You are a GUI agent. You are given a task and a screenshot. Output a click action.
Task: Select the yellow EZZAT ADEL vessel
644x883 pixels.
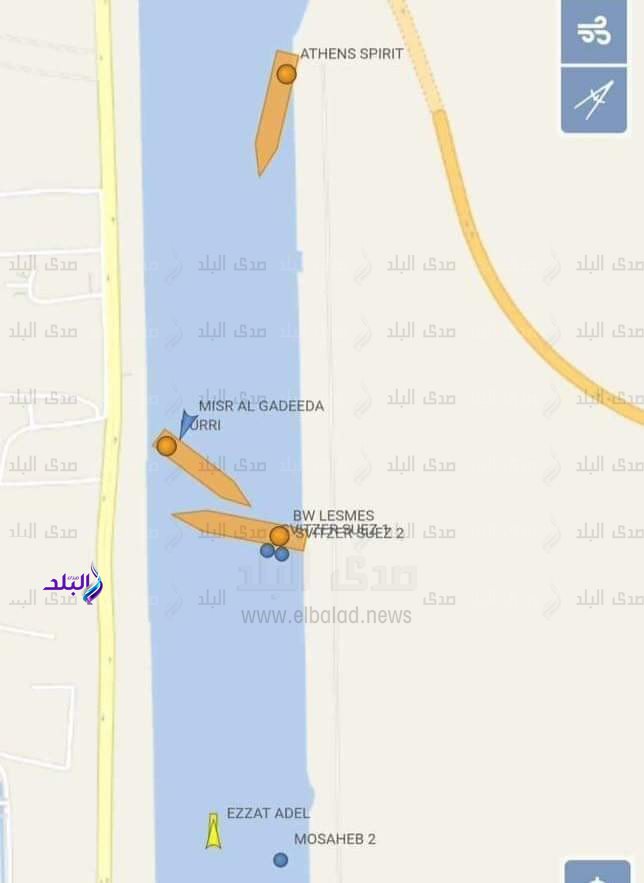tap(213, 831)
